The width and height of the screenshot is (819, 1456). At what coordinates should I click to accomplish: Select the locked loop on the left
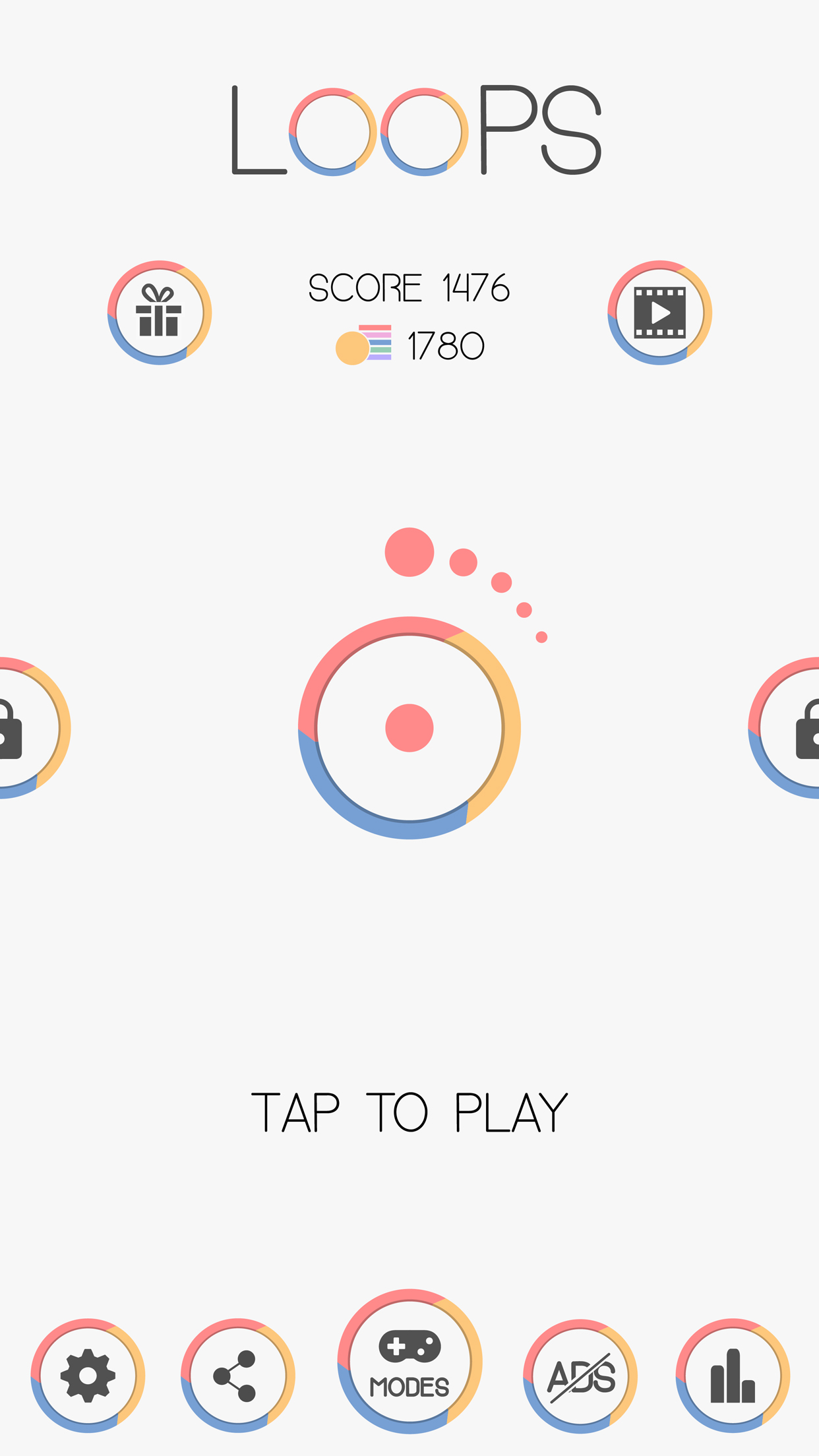[x=33, y=728]
